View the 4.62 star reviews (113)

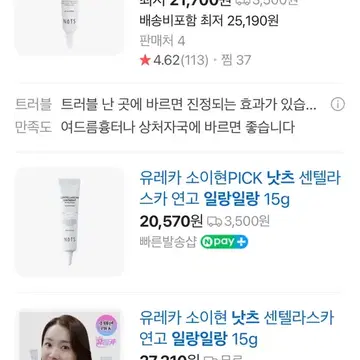[x=174, y=60]
